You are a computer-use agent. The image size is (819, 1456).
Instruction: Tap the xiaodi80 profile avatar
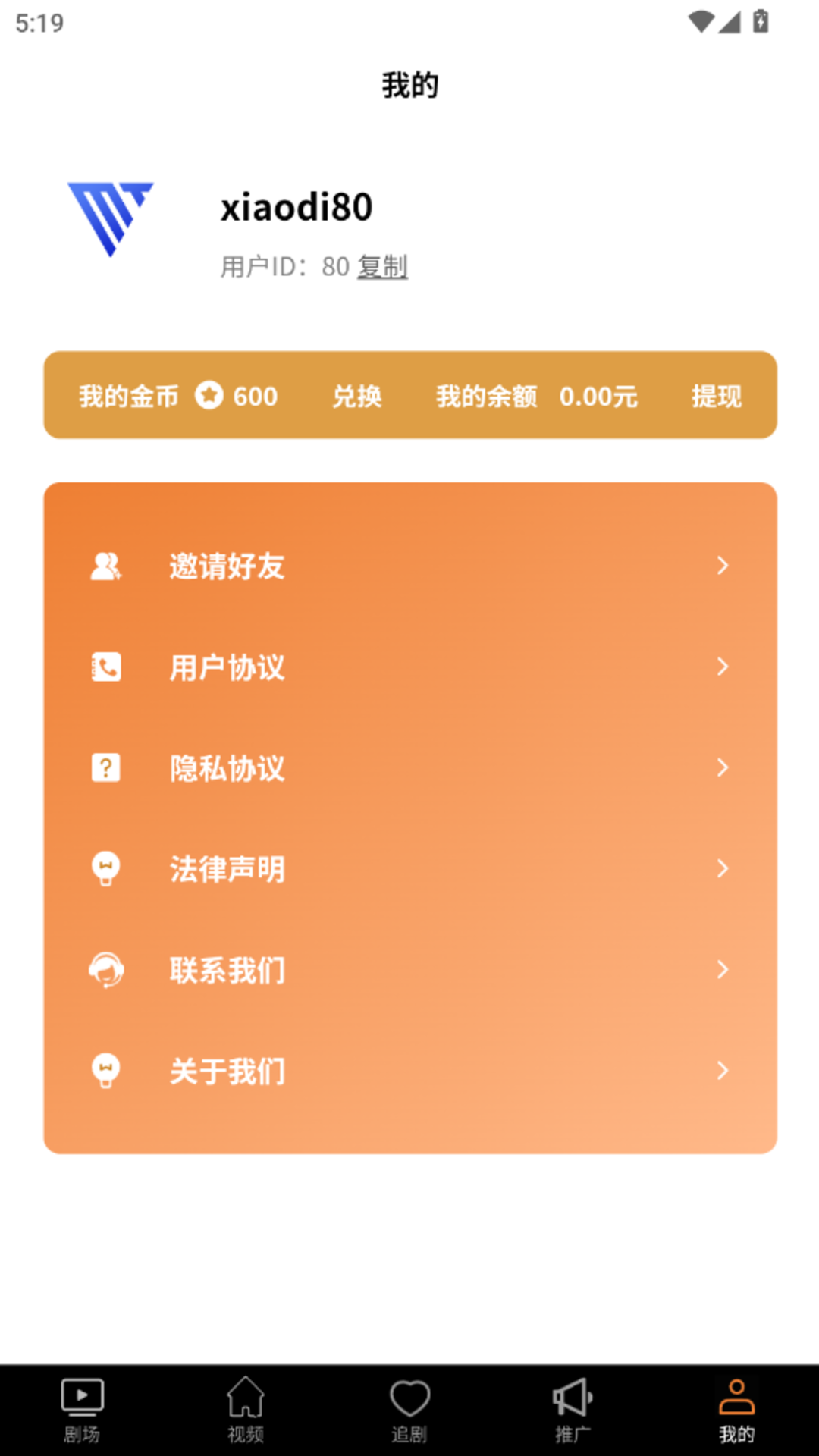click(x=111, y=219)
